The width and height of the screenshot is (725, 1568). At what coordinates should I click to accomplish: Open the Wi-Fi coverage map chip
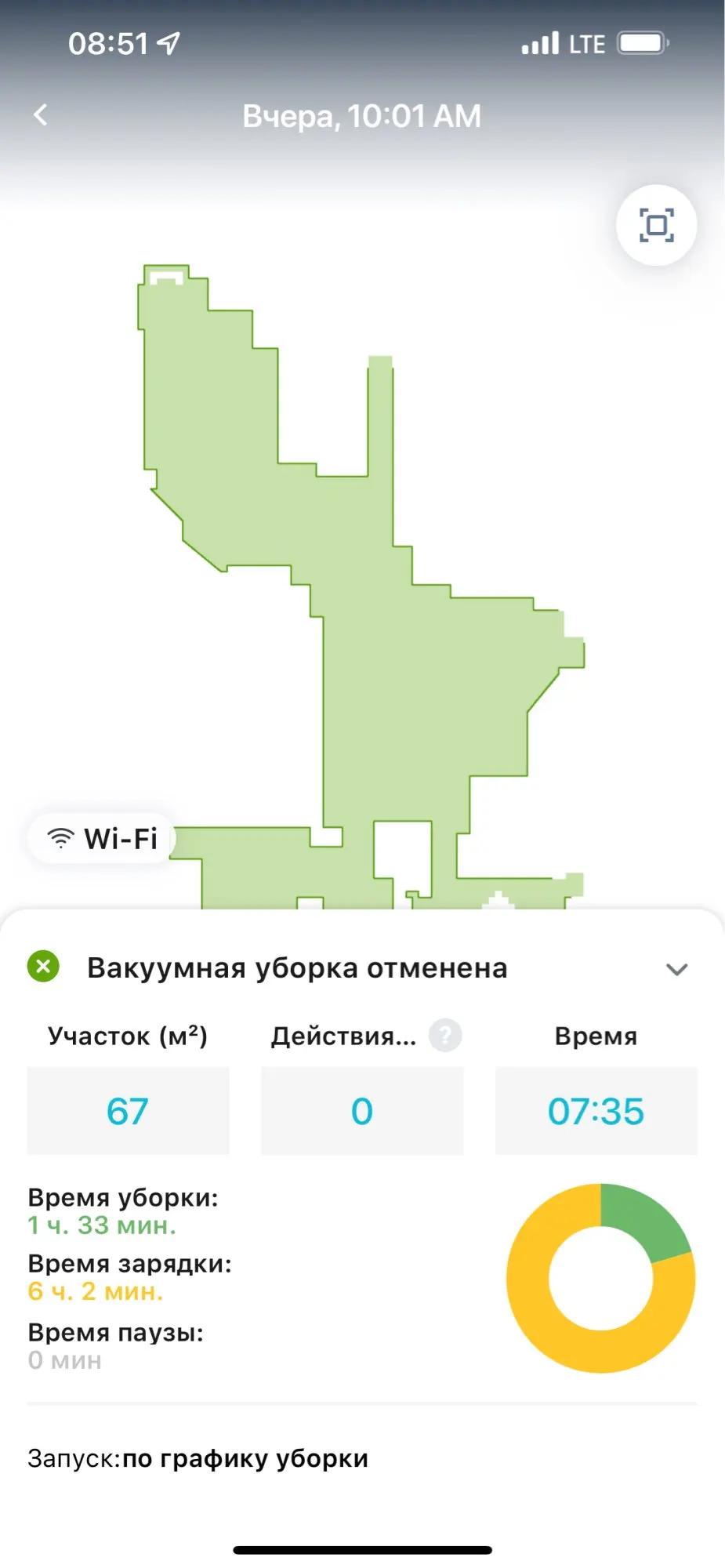[102, 838]
